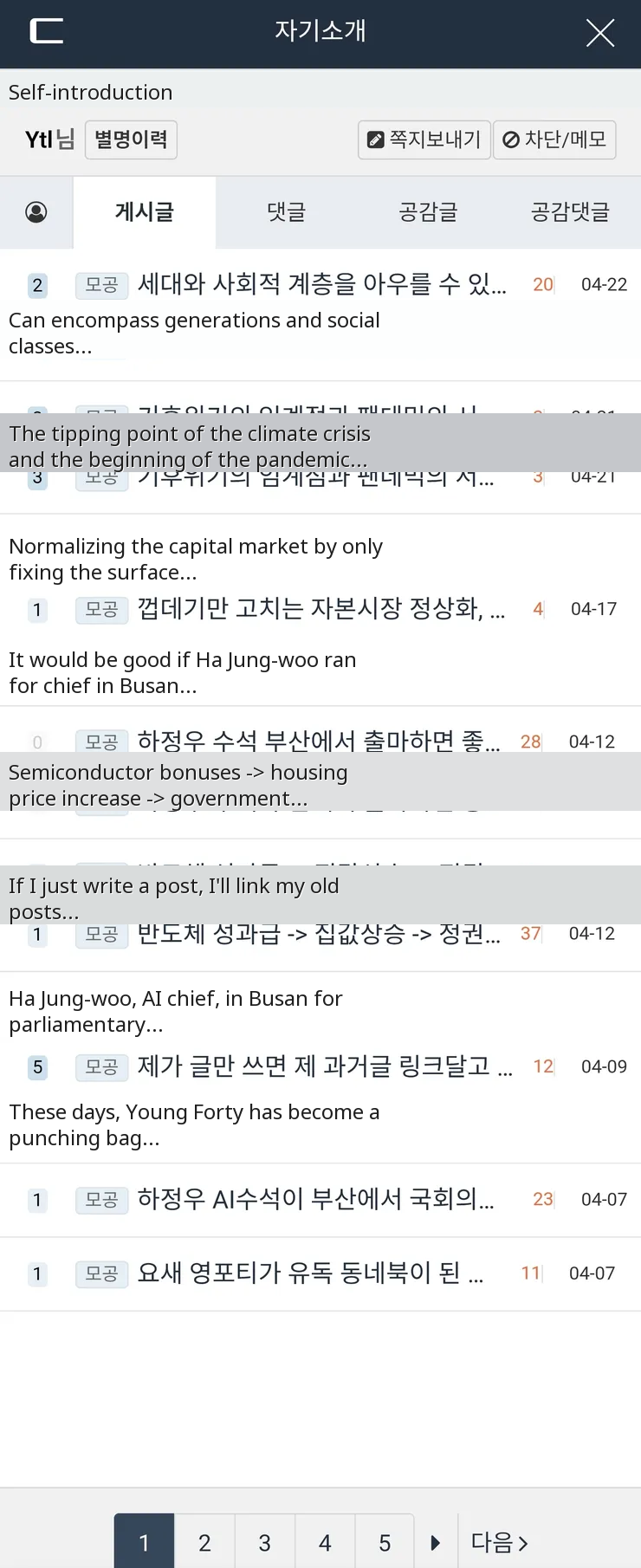
Task: Tap the logo icon in the header
Action: 47,31
